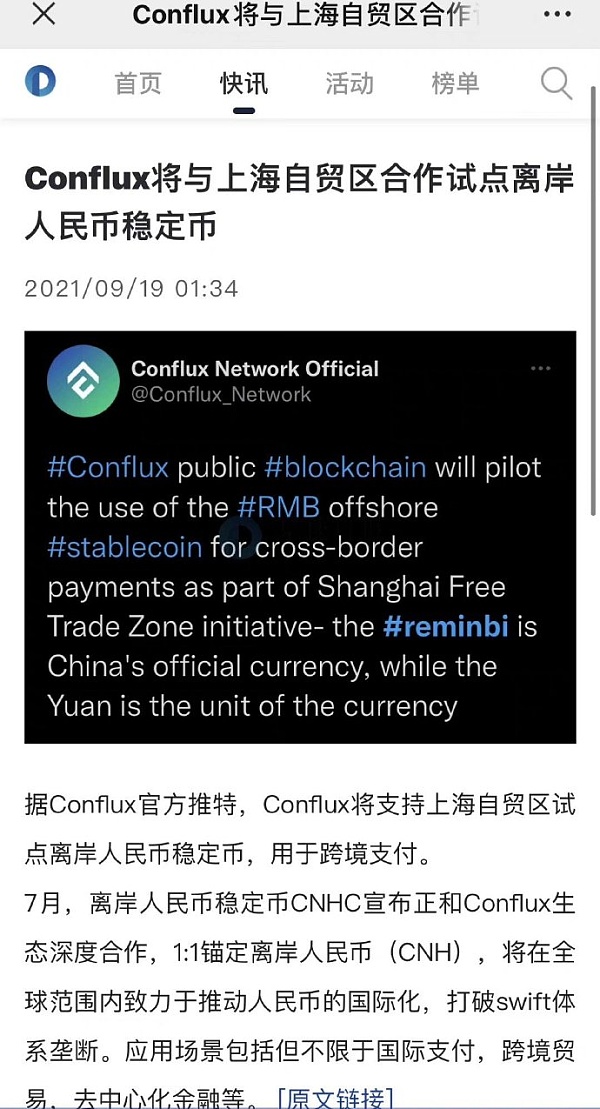Image resolution: width=600 pixels, height=1109 pixels.
Task: Tap the site logo in the nav bar
Action: [x=40, y=81]
